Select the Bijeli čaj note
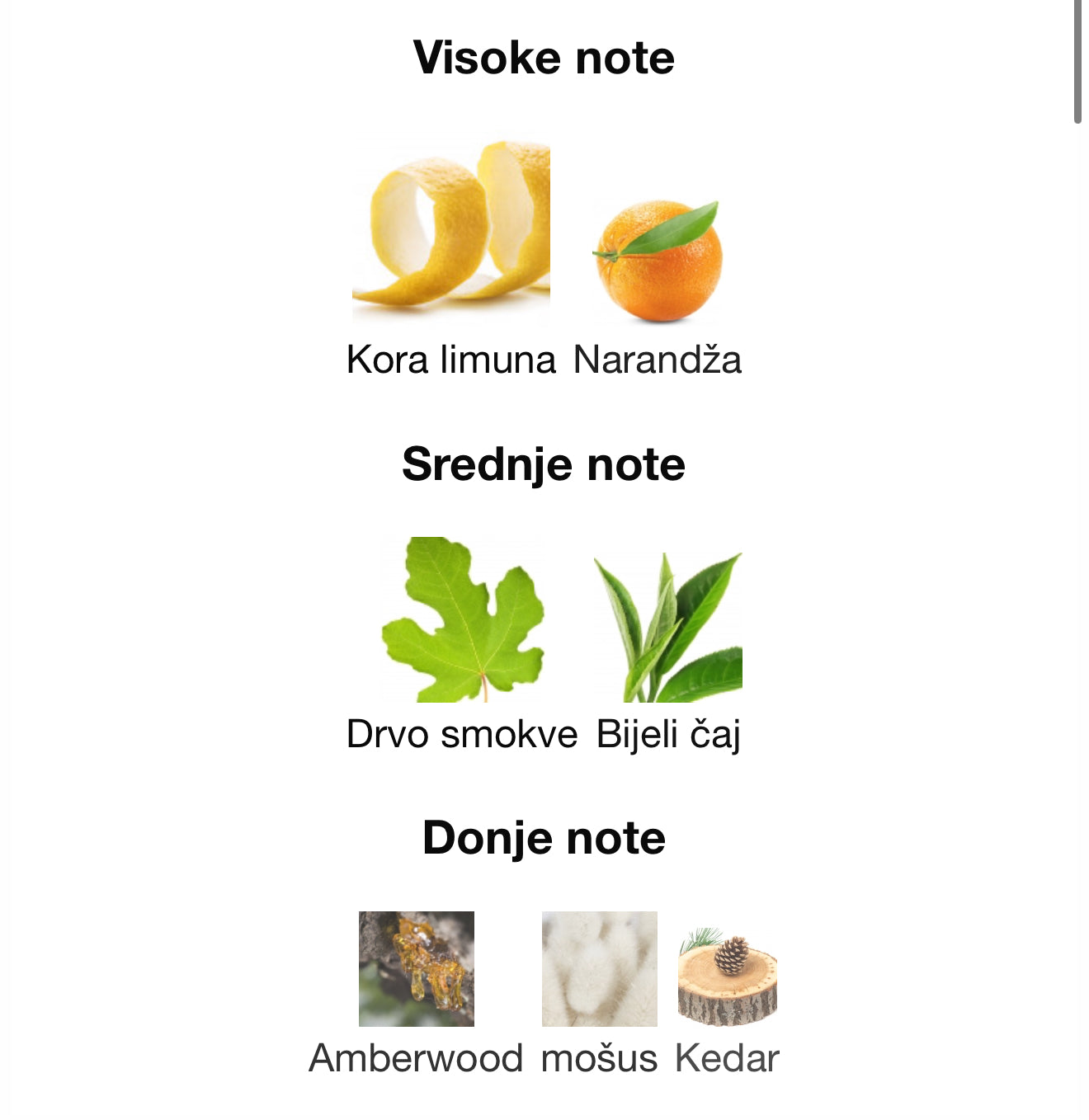Screen dimensions: 1089x1120 click(x=668, y=627)
